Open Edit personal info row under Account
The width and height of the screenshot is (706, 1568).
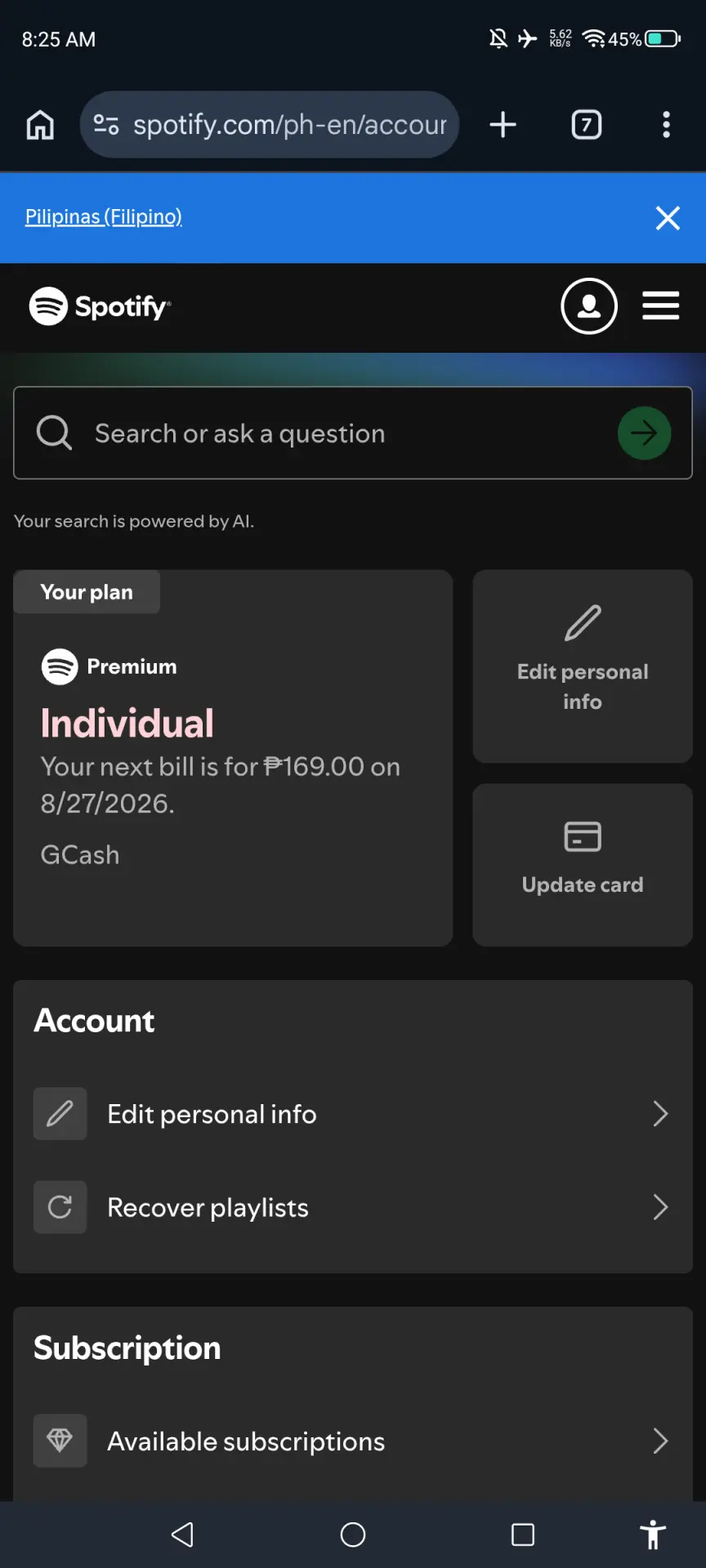(x=353, y=1114)
